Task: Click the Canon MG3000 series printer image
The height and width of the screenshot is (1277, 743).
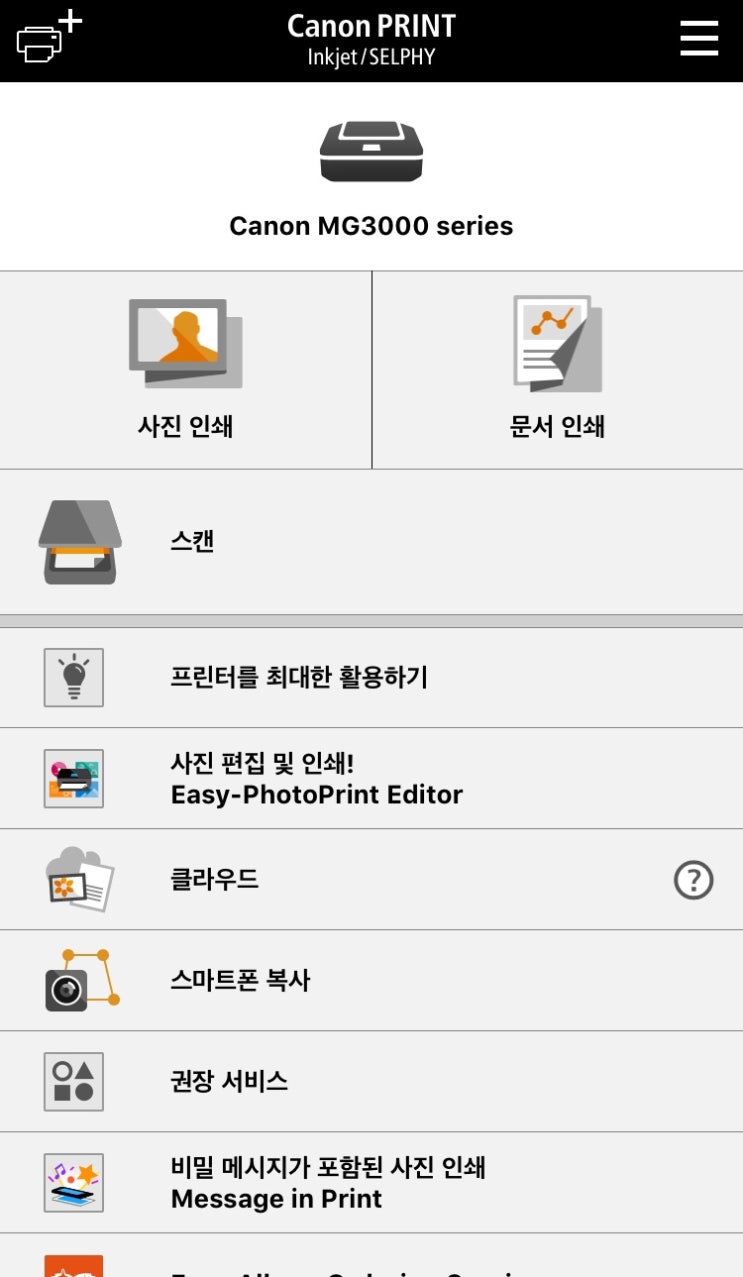Action: 371,152
